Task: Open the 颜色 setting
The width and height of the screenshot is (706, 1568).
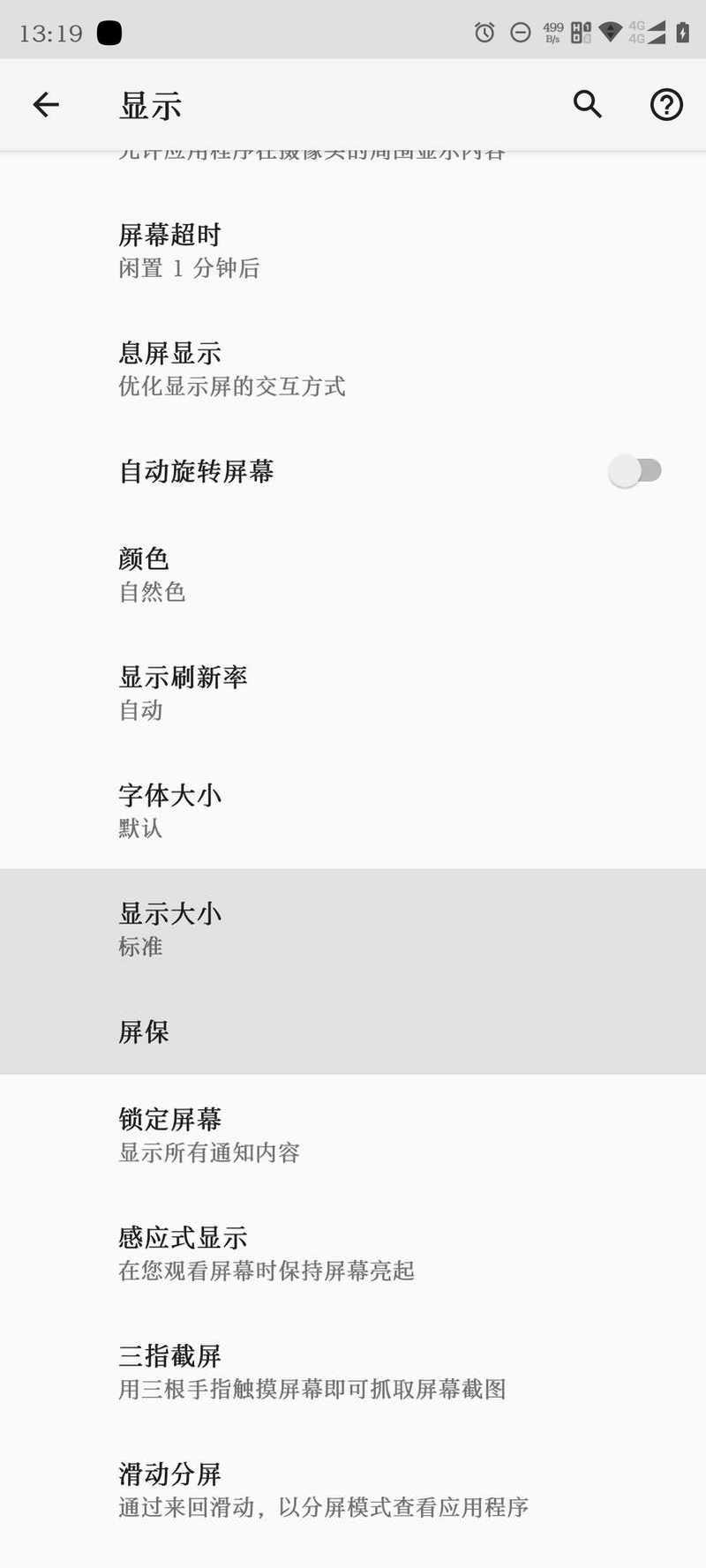Action: click(x=353, y=574)
